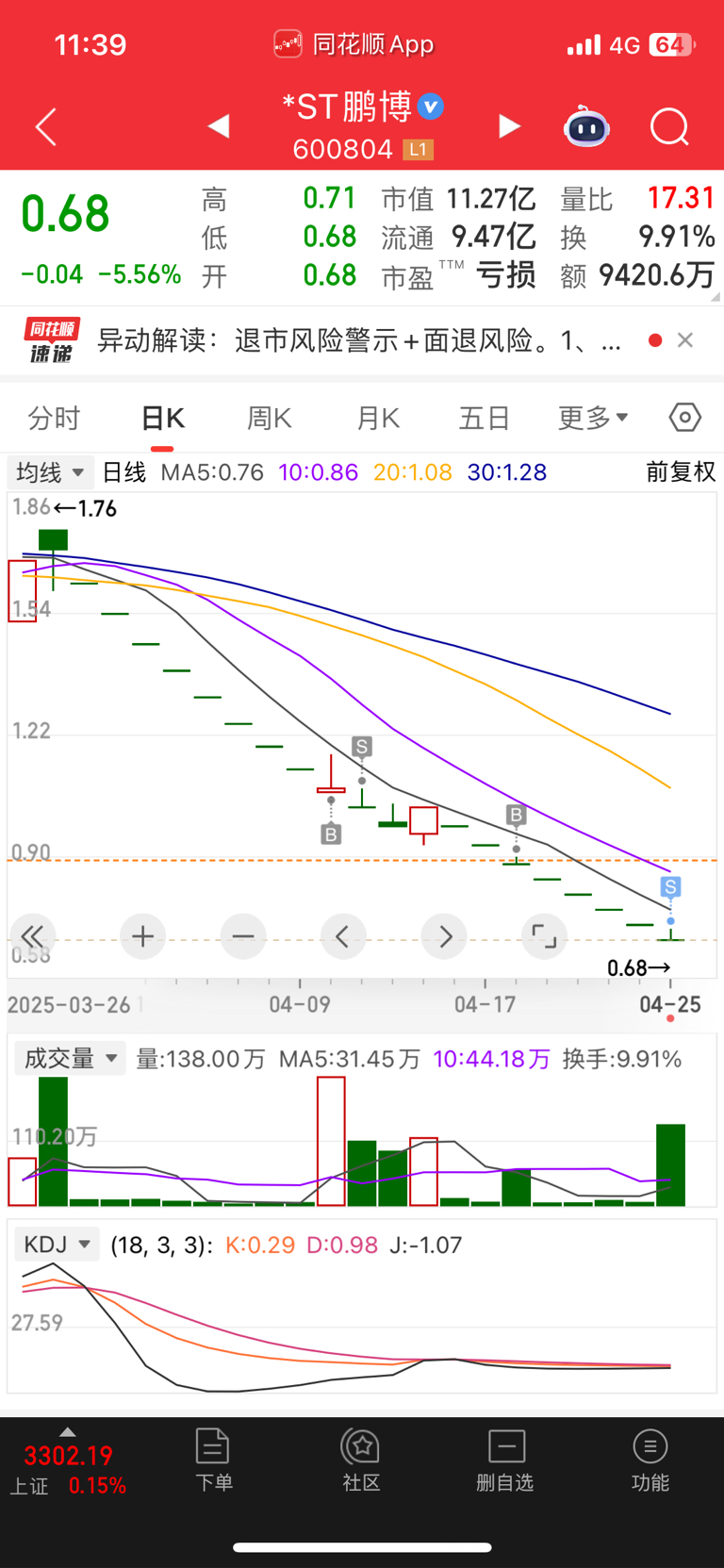Open the 均线 indicator dropdown
Image resolution: width=724 pixels, height=1568 pixels.
coord(51,472)
